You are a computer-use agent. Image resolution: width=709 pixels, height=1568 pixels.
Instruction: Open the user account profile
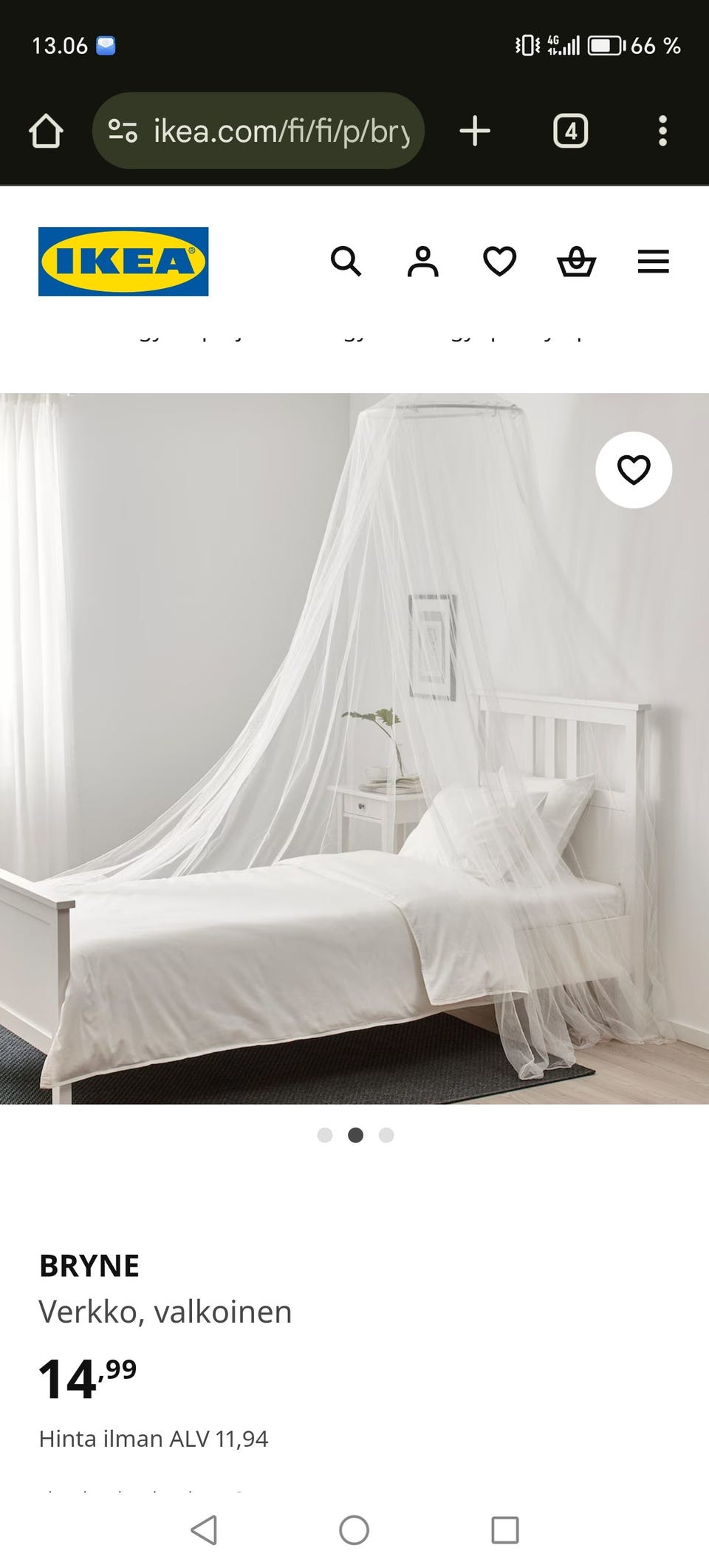(422, 262)
